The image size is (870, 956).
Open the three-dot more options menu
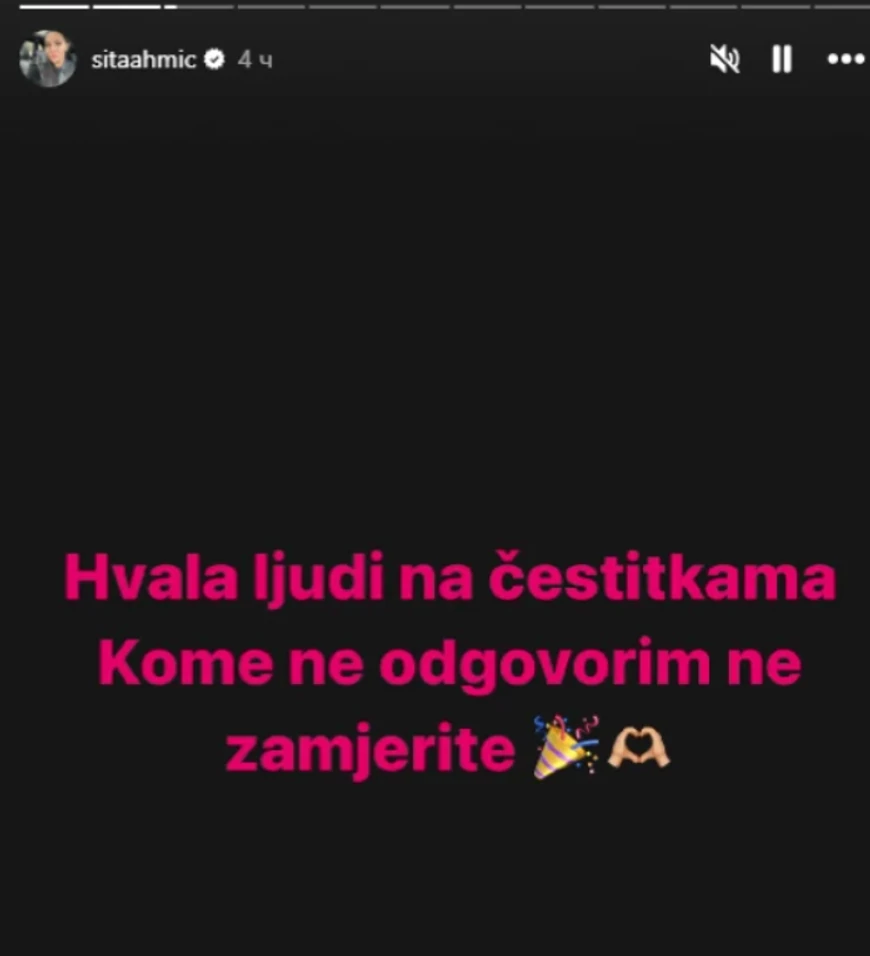pyautogui.click(x=845, y=59)
